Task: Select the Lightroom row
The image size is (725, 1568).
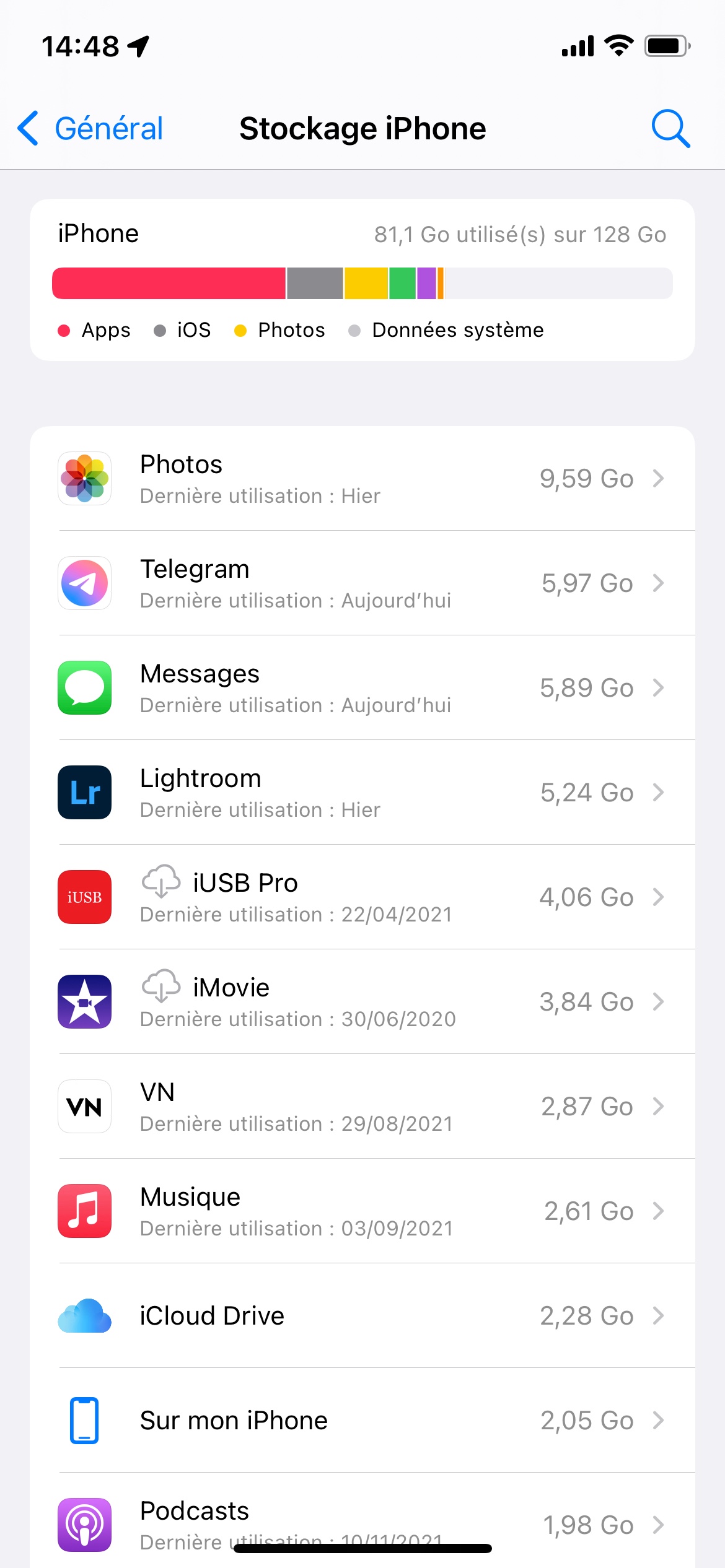Action: (x=362, y=793)
